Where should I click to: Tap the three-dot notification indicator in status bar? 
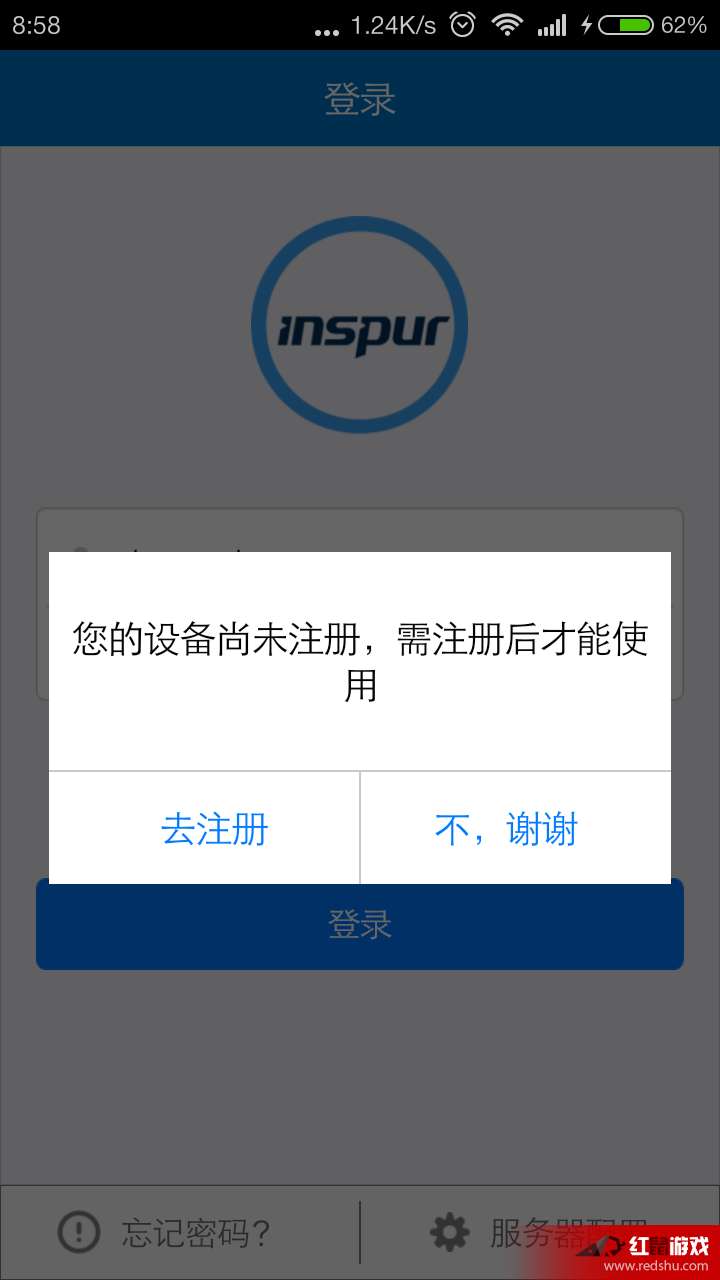(x=327, y=30)
